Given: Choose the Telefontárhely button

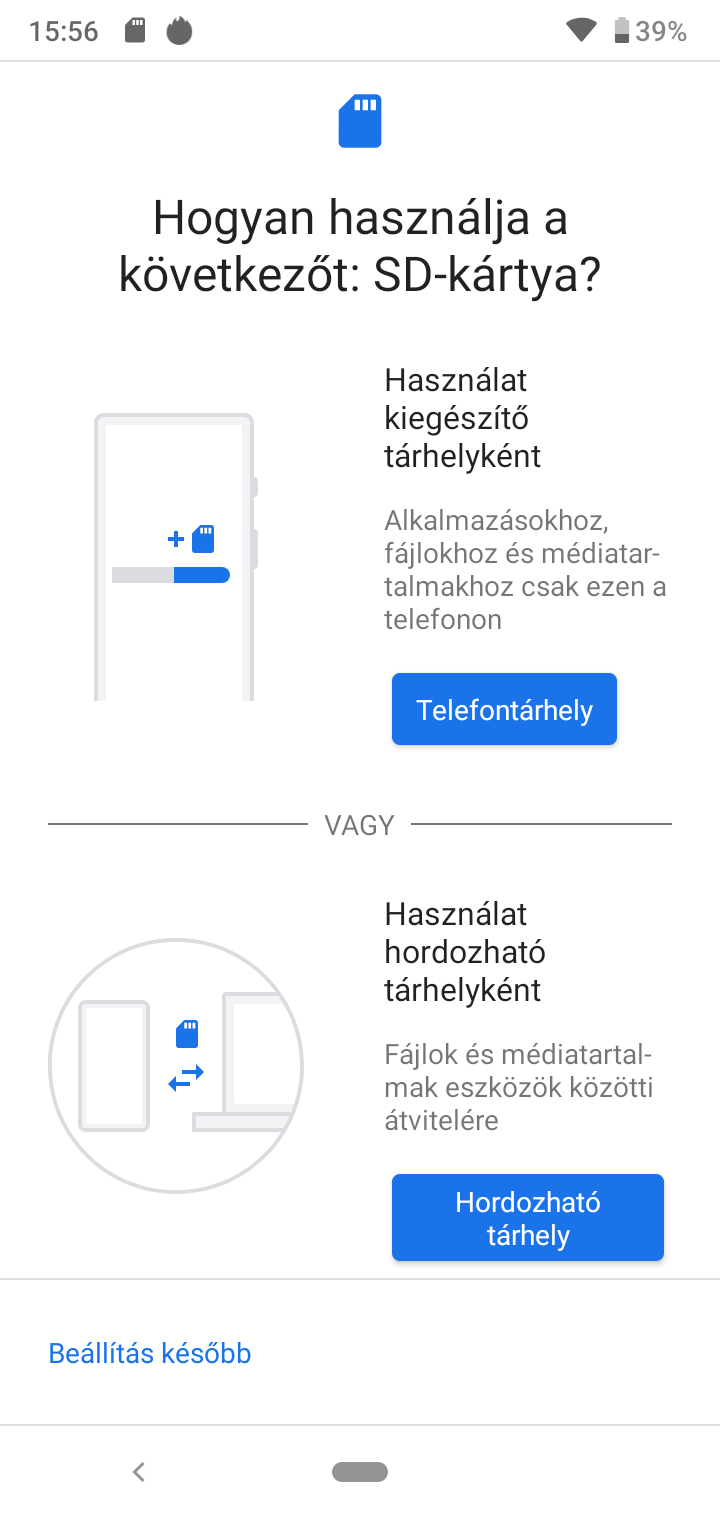Looking at the screenshot, I should click(504, 709).
